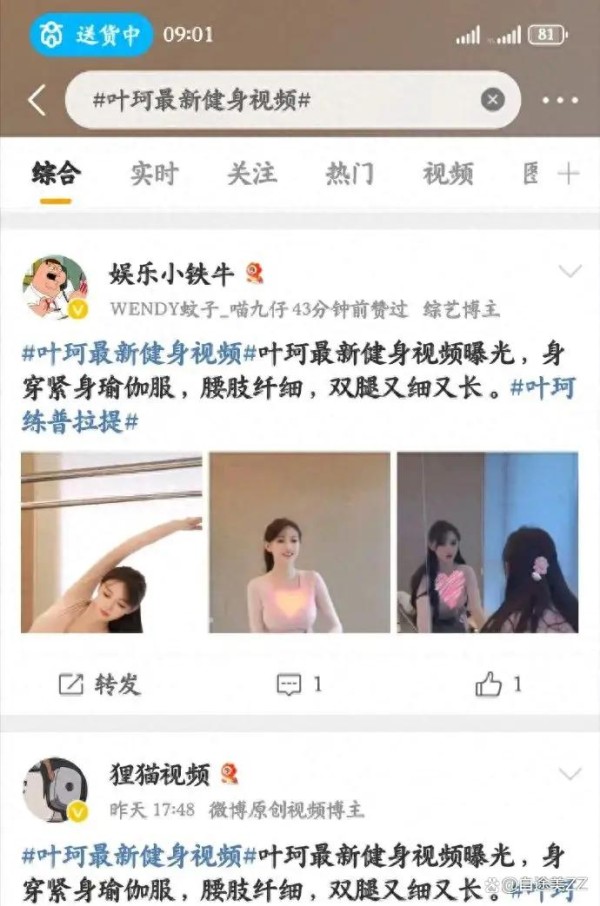Clear the search query text
Screen dimensions: 600x906
[x=492, y=100]
